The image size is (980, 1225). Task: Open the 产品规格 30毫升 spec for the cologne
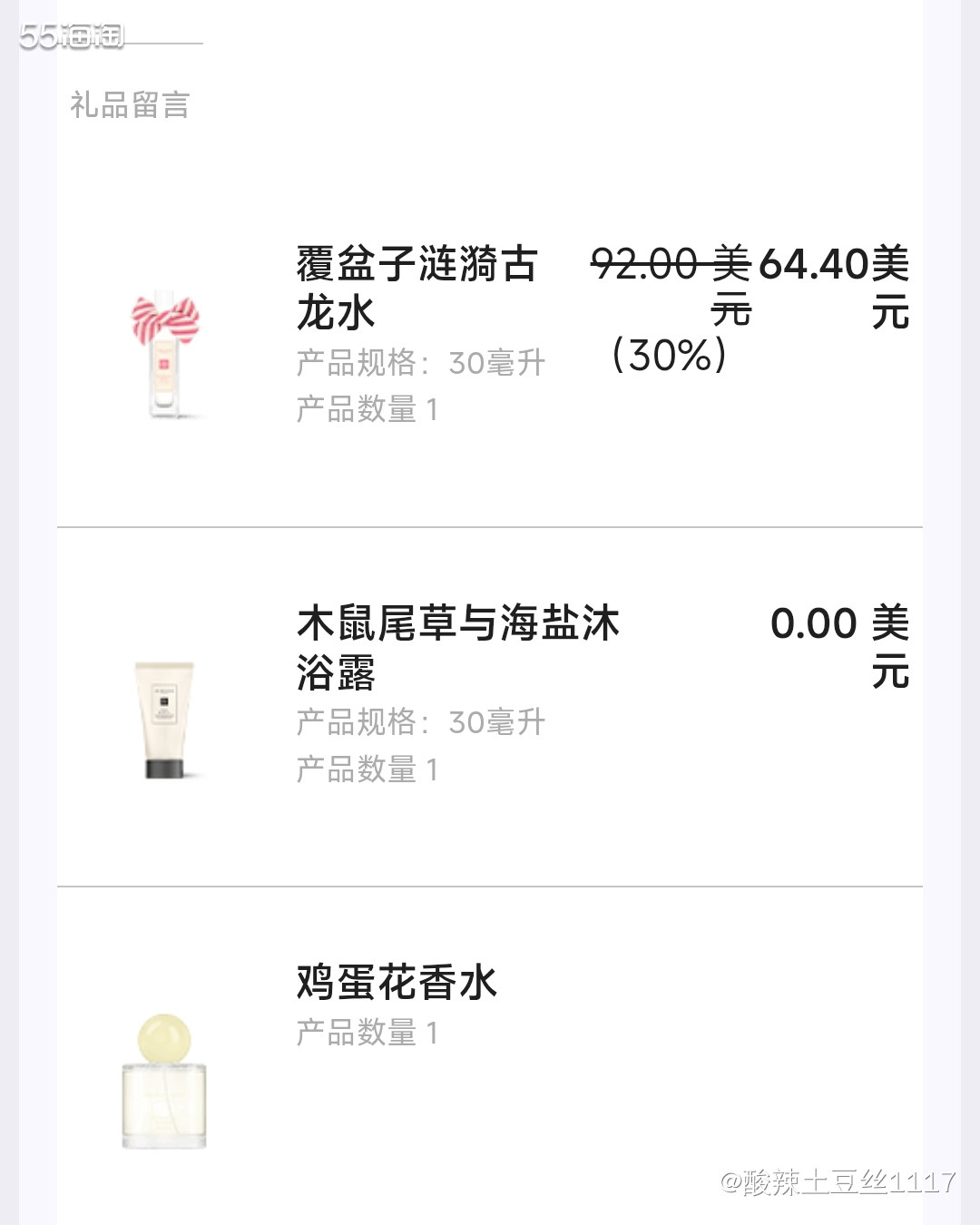[x=417, y=362]
